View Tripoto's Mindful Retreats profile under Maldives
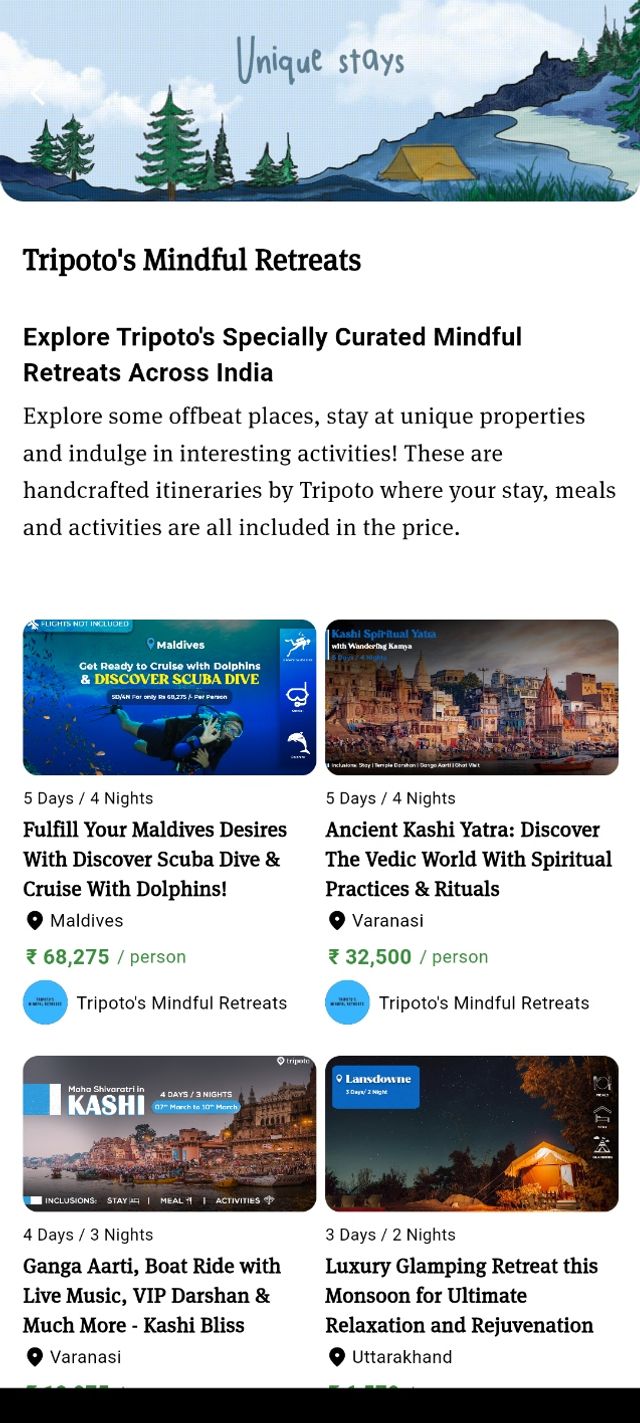This screenshot has width=640, height=1423. point(156,1003)
